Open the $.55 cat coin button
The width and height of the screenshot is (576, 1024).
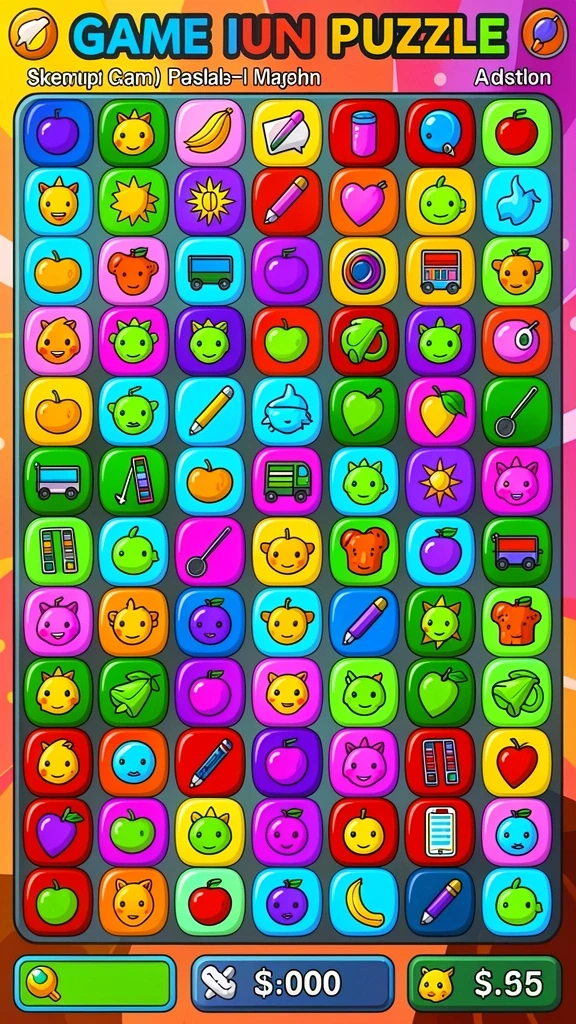tap(484, 983)
